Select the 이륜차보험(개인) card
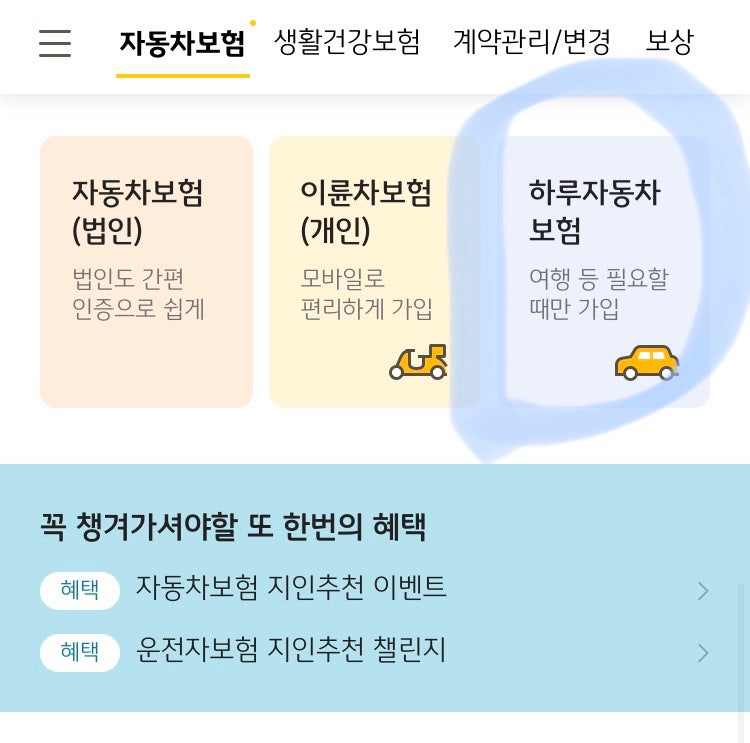The image size is (750, 743). pos(374,272)
